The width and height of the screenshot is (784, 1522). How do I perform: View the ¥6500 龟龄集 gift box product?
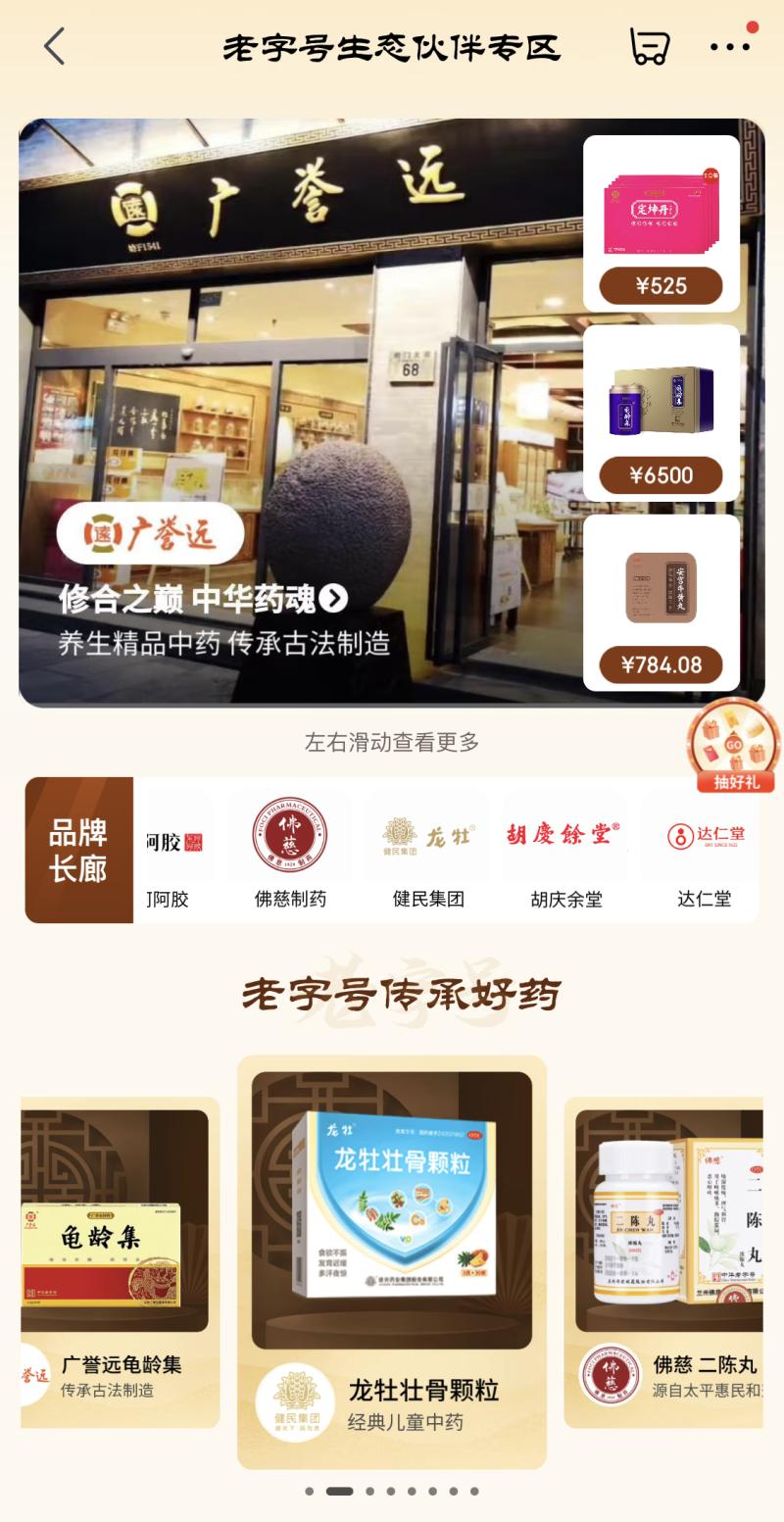[x=661, y=413]
